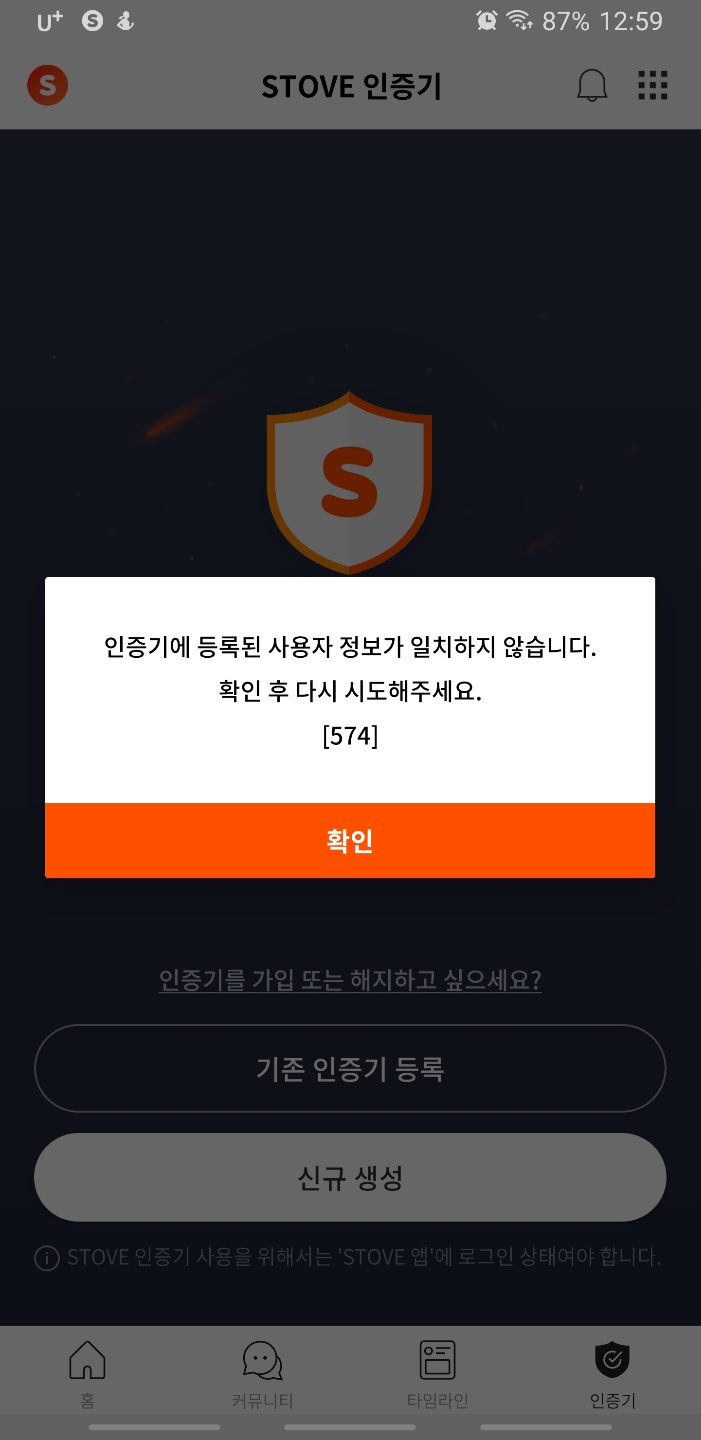This screenshot has width=701, height=1440.
Task: Open the 인증기 가입 또는 해지 link
Action: tap(350, 980)
